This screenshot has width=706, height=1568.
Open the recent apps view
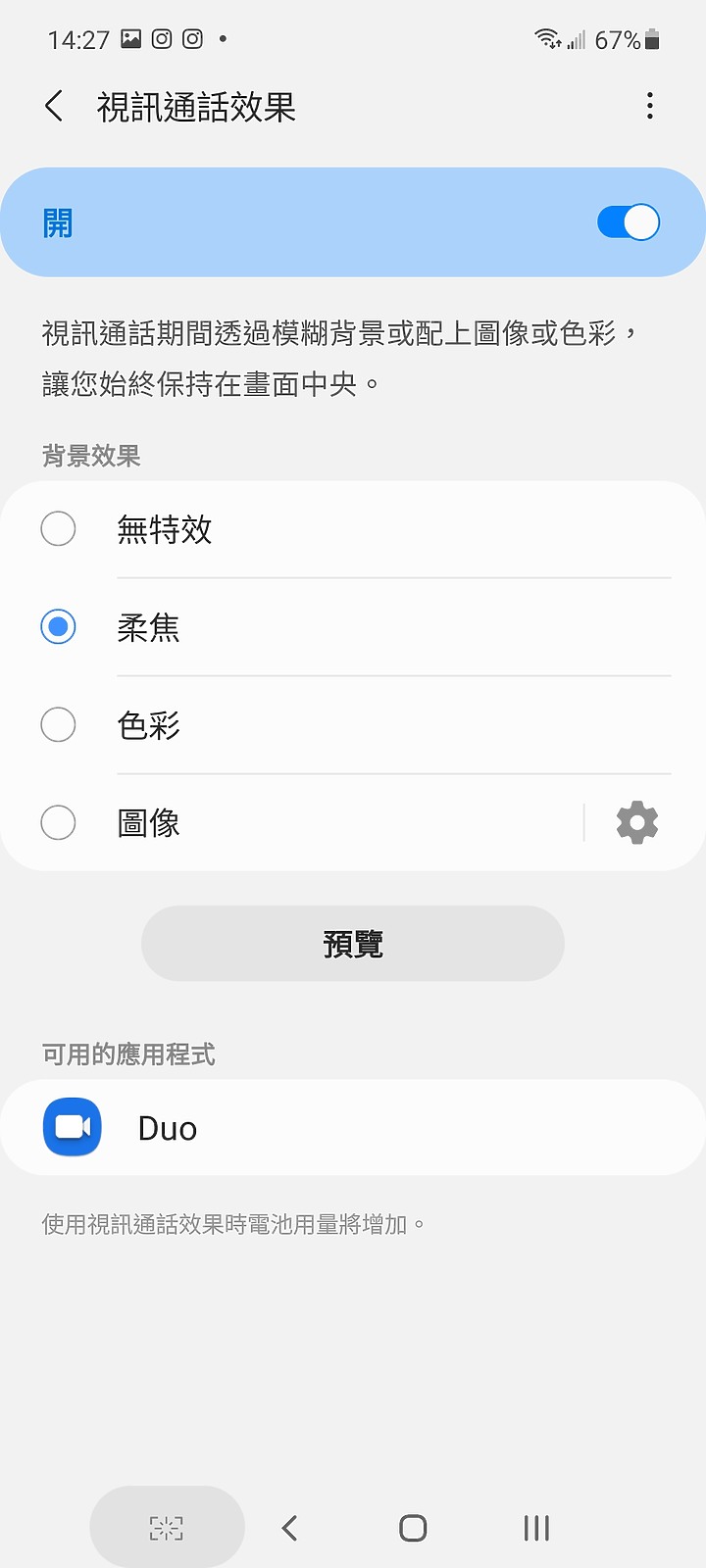coord(536,1528)
